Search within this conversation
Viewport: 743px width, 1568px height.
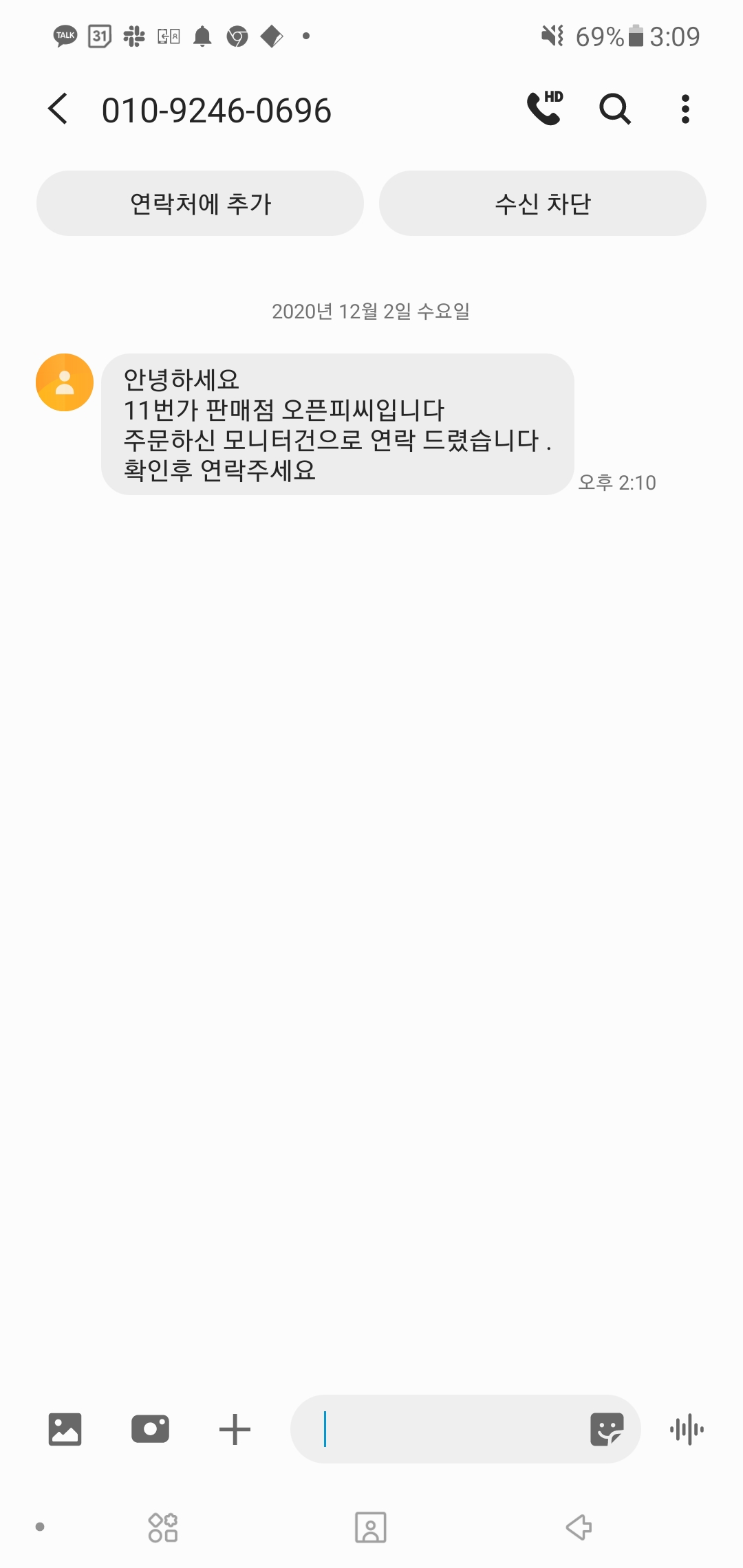tap(614, 109)
